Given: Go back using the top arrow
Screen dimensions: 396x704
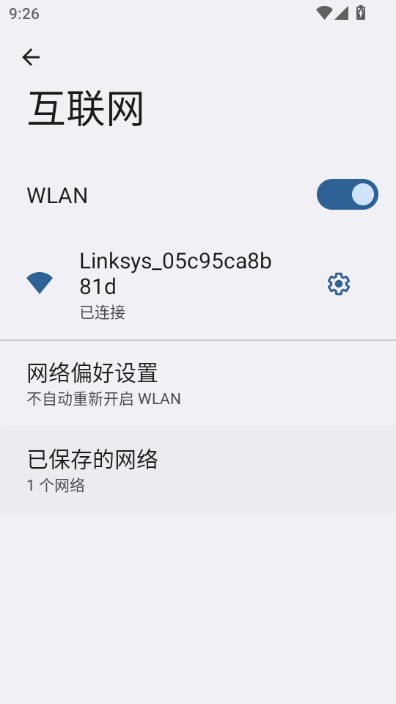Looking at the screenshot, I should coord(31,57).
